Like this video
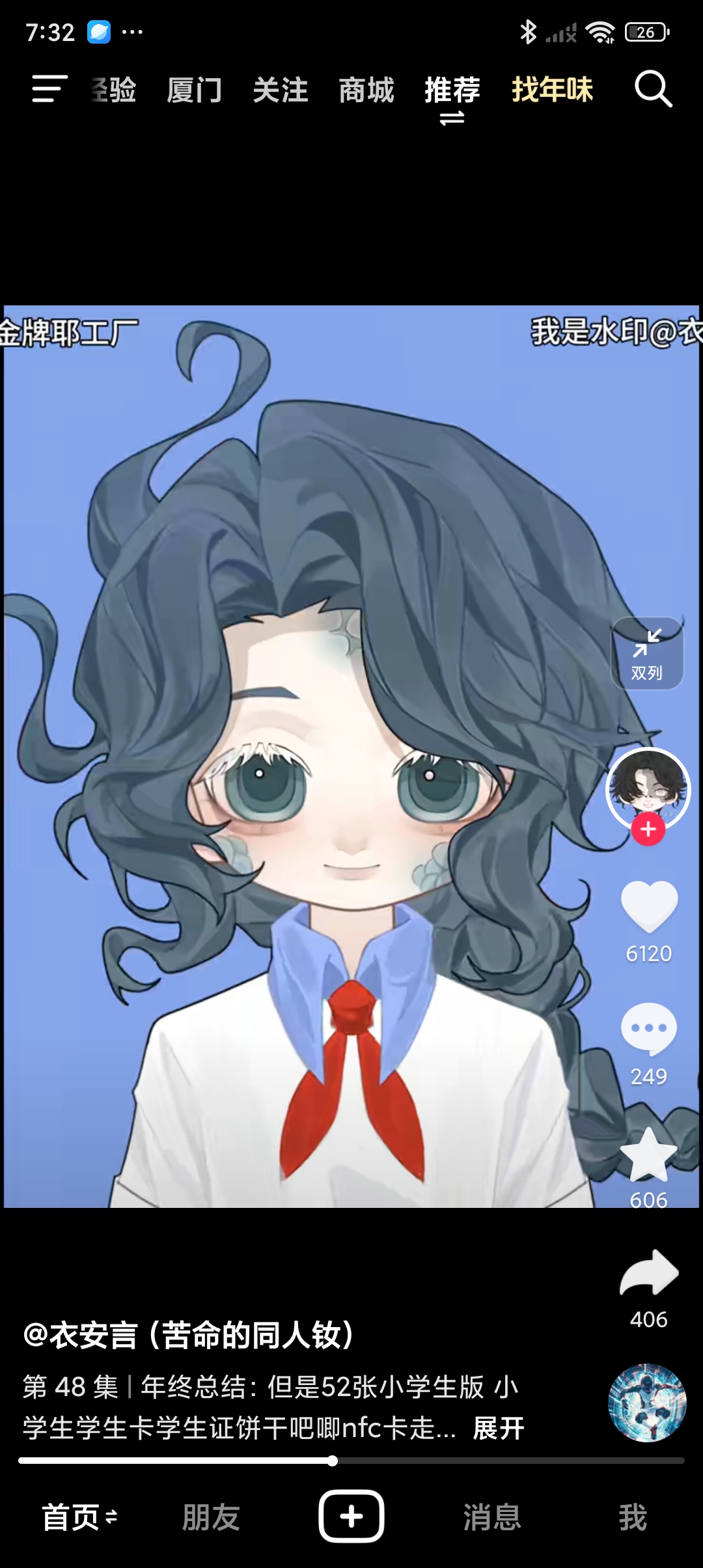The image size is (703, 1568). [x=649, y=906]
